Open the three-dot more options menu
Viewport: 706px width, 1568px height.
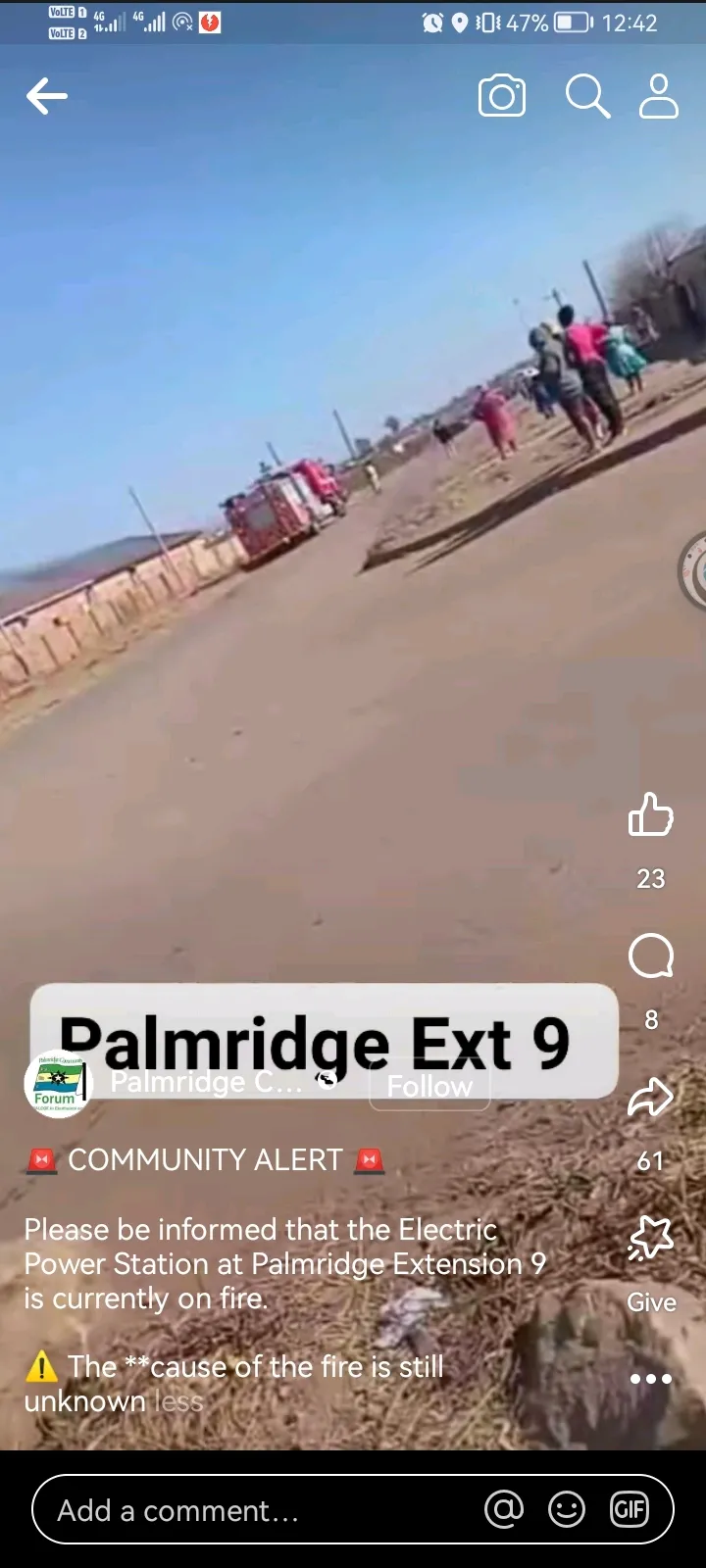651,1379
